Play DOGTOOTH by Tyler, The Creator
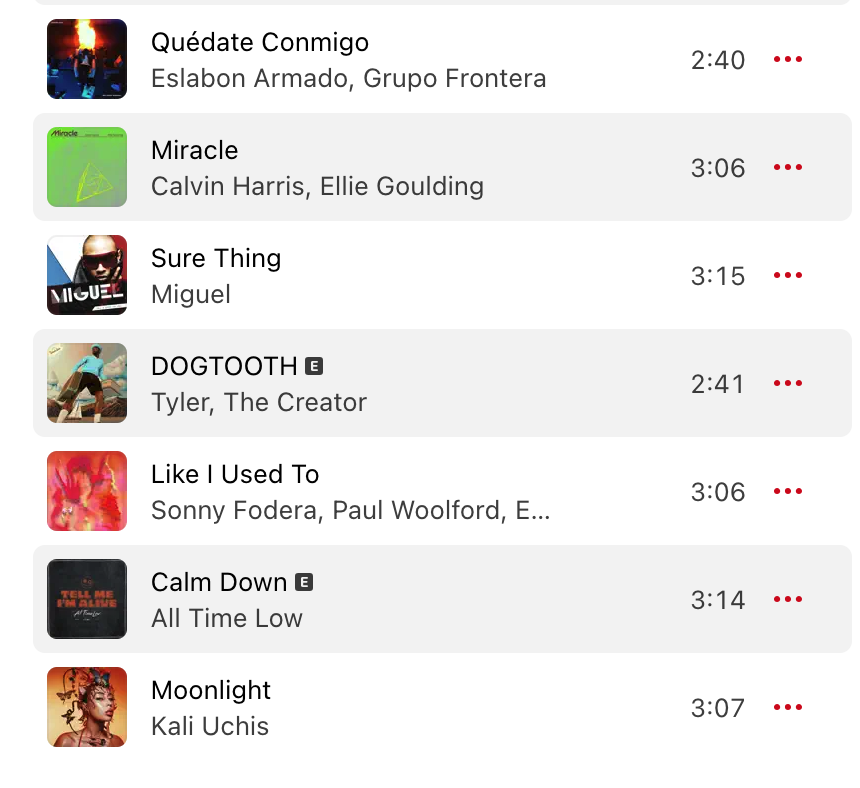Screen dimensions: 860x788 pos(87,383)
